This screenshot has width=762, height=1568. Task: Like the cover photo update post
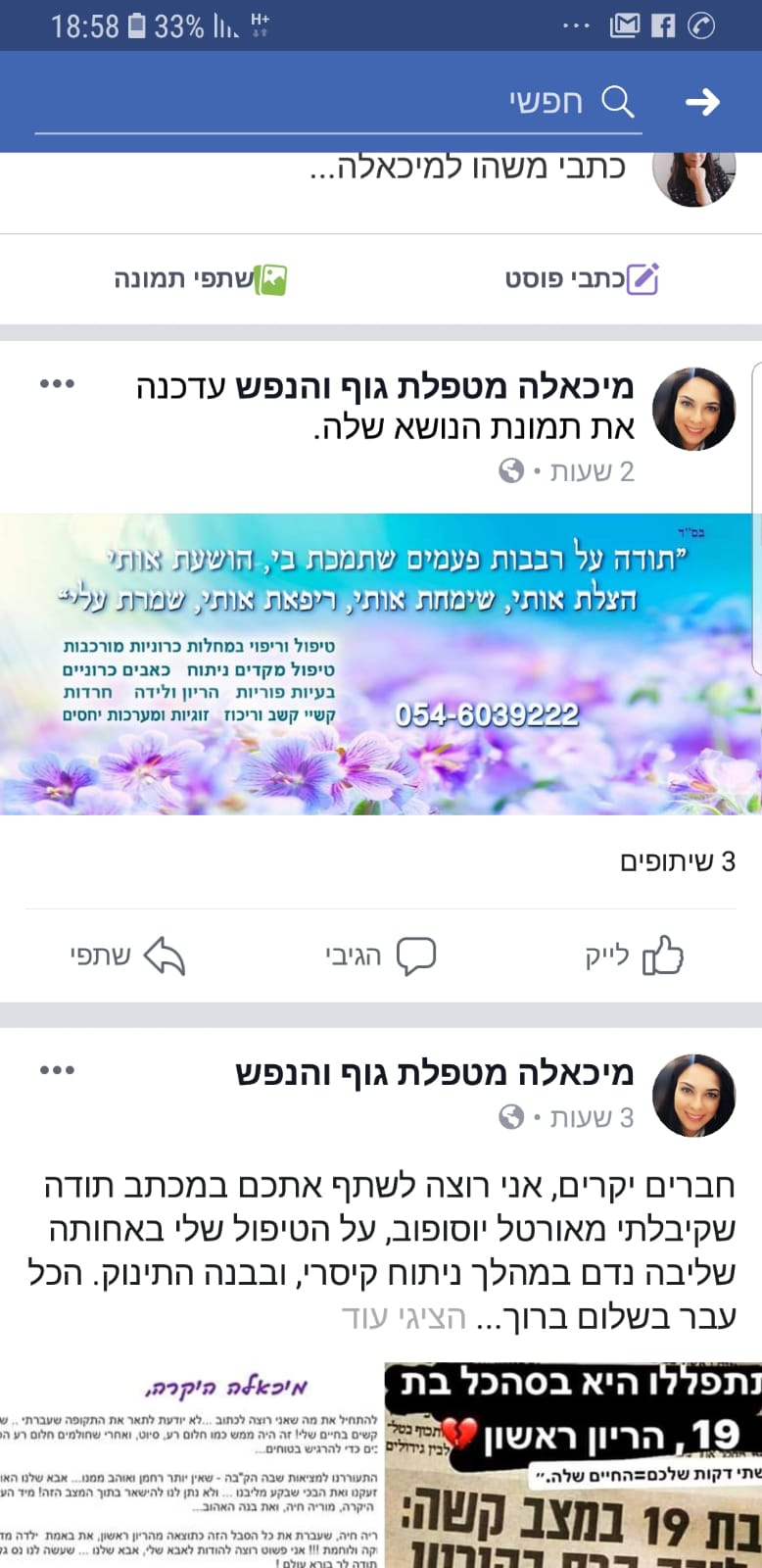[x=634, y=955]
